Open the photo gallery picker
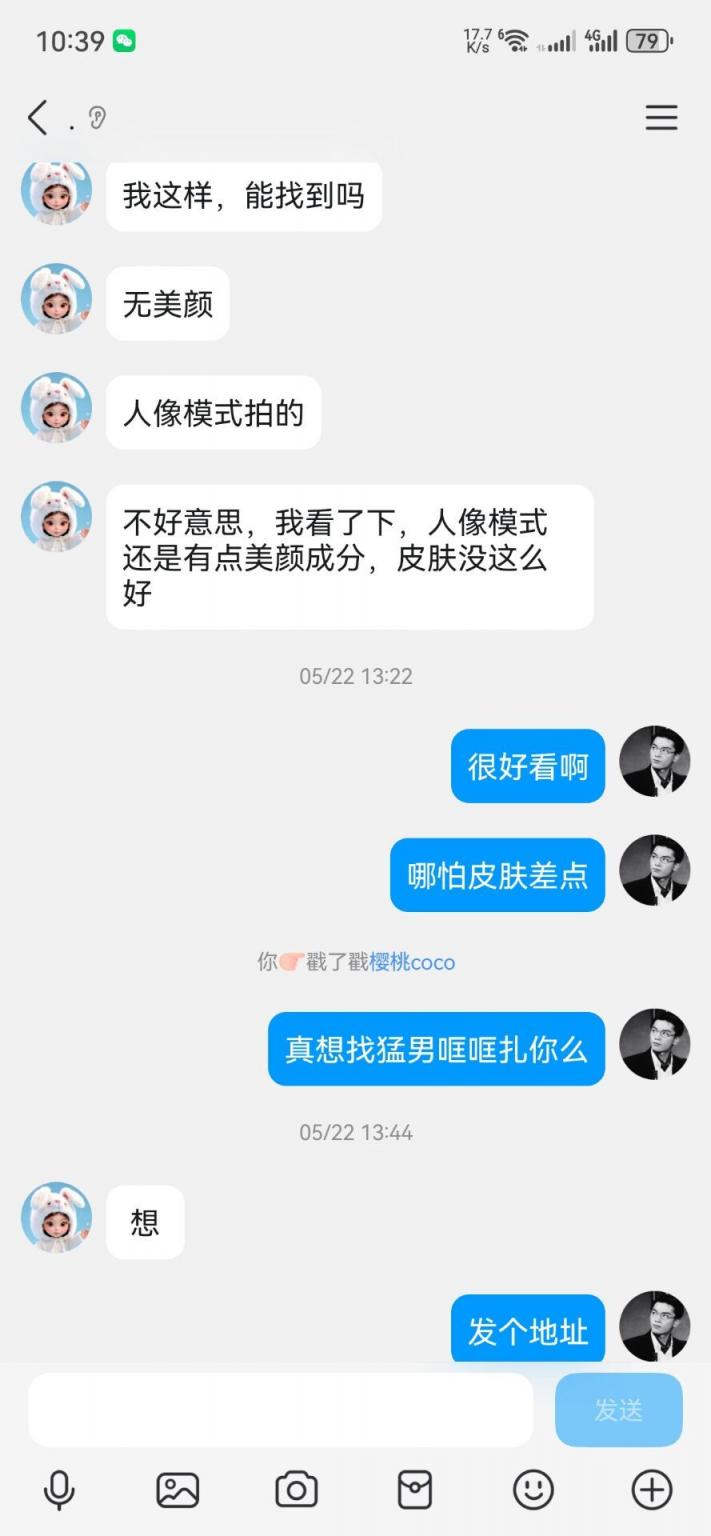Screen dimensions: 711x1536 178,1490
